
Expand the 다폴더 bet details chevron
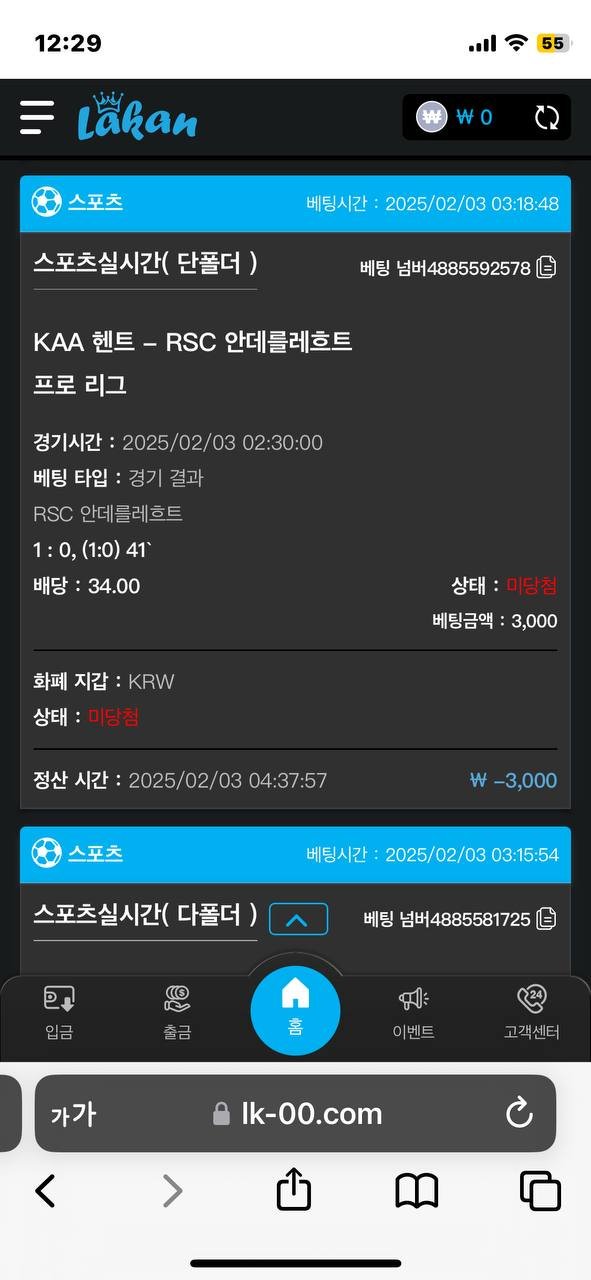click(298, 918)
